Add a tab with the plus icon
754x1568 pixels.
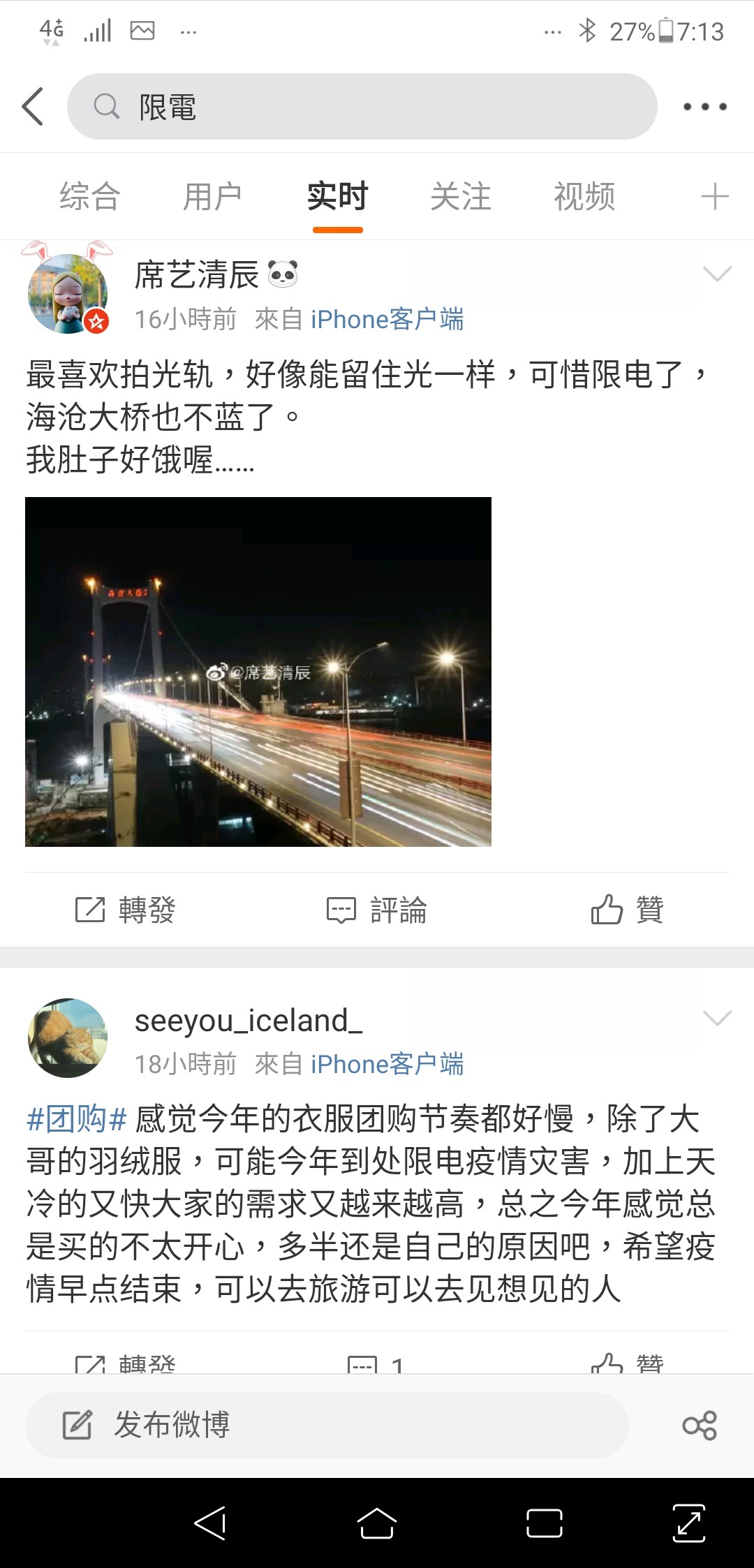tap(714, 196)
